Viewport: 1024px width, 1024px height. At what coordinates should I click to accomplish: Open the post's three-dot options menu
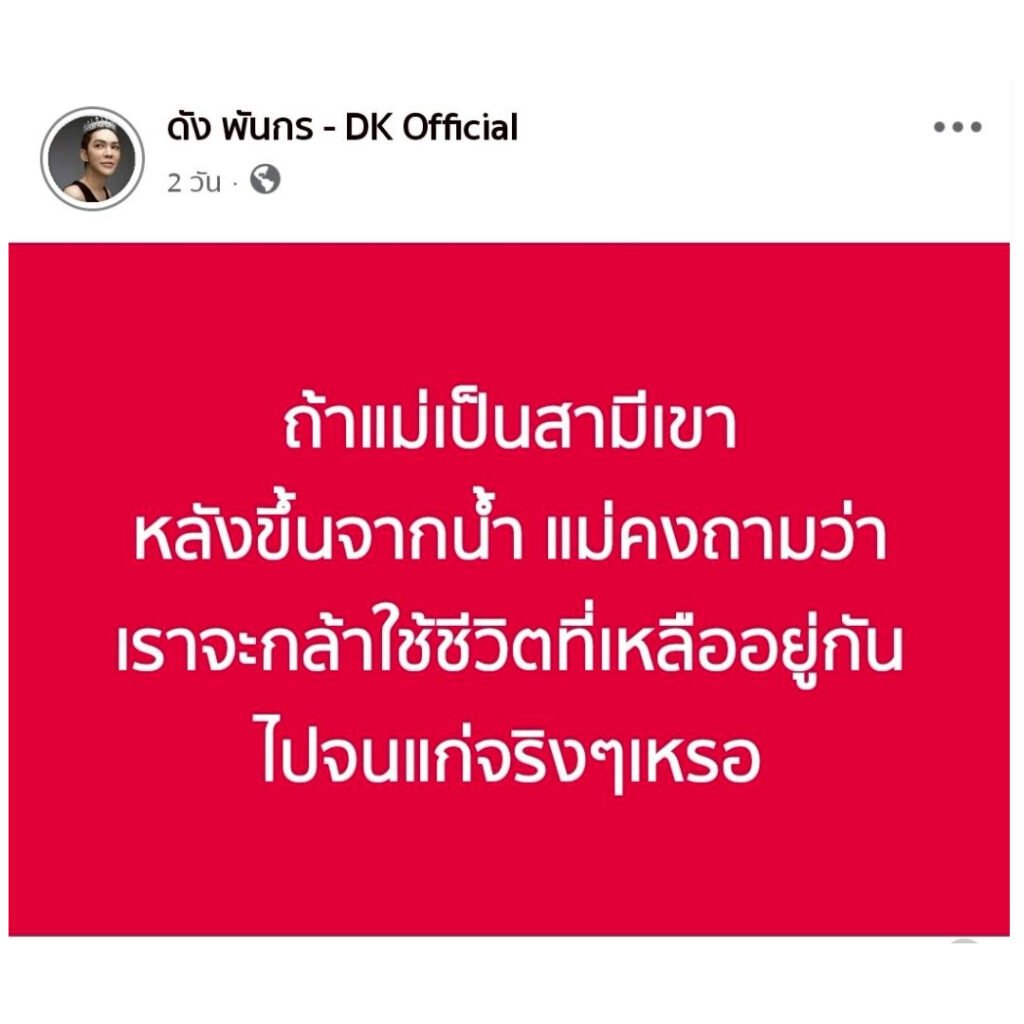click(x=957, y=127)
